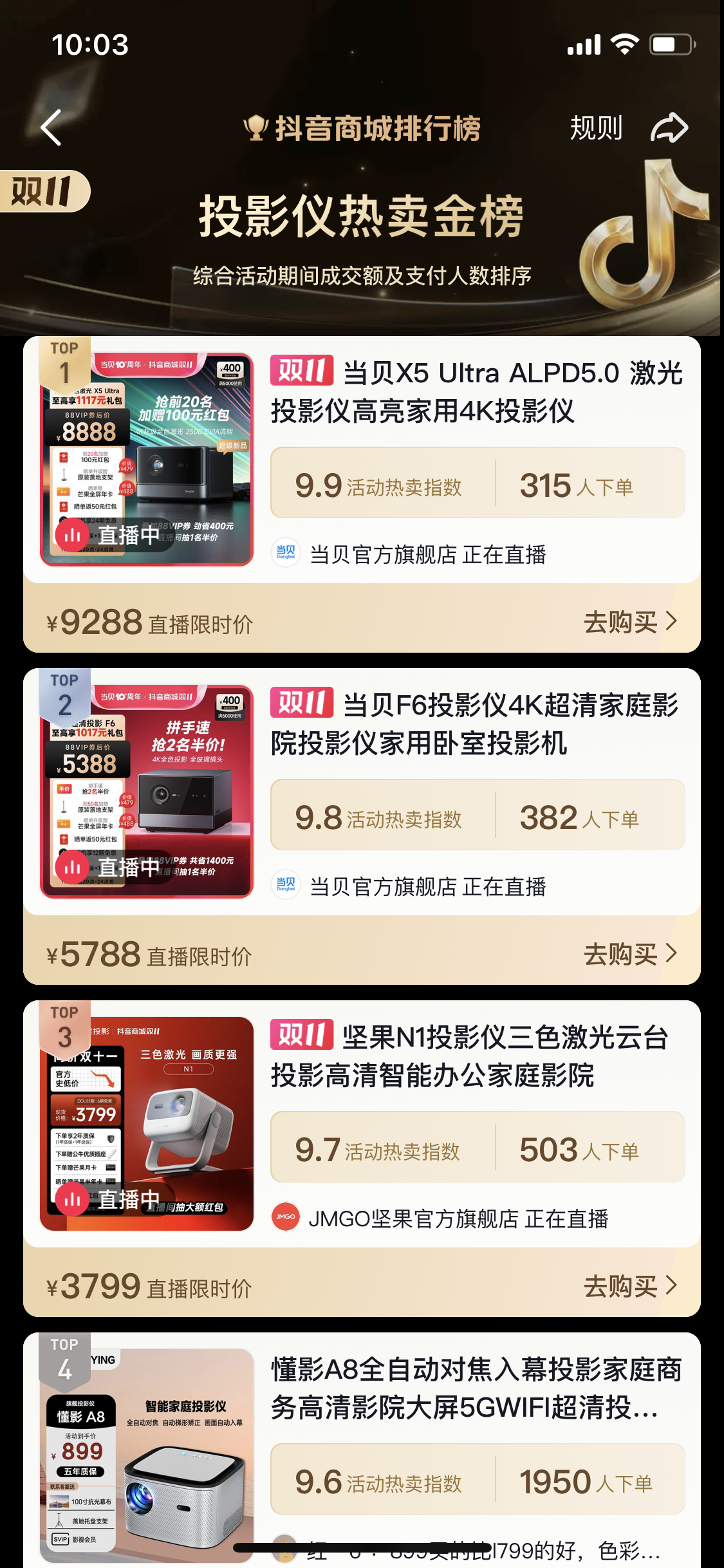Open 当贝F6 product image
This screenshot has height=1568, width=724.
[147, 791]
